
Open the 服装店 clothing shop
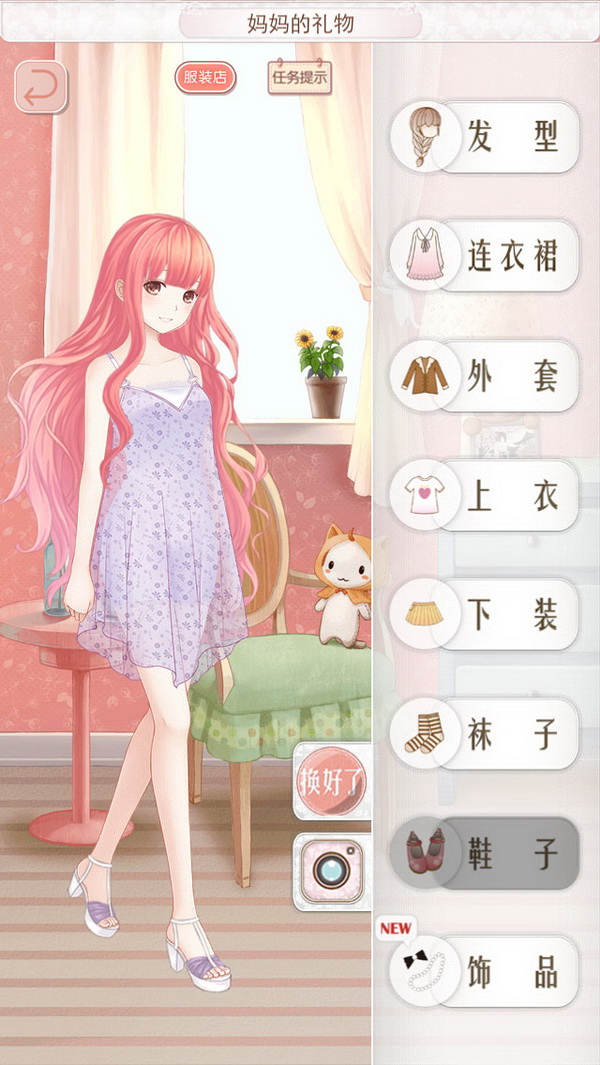tap(205, 77)
